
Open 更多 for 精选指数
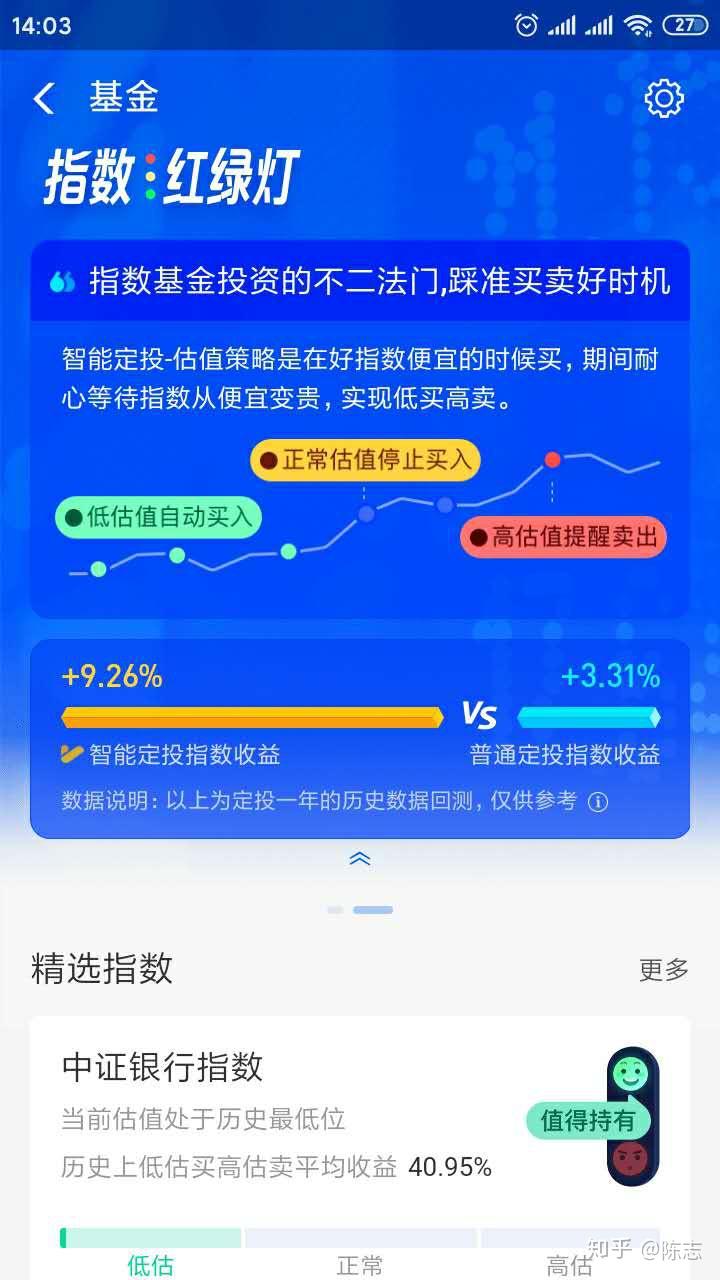coord(664,969)
